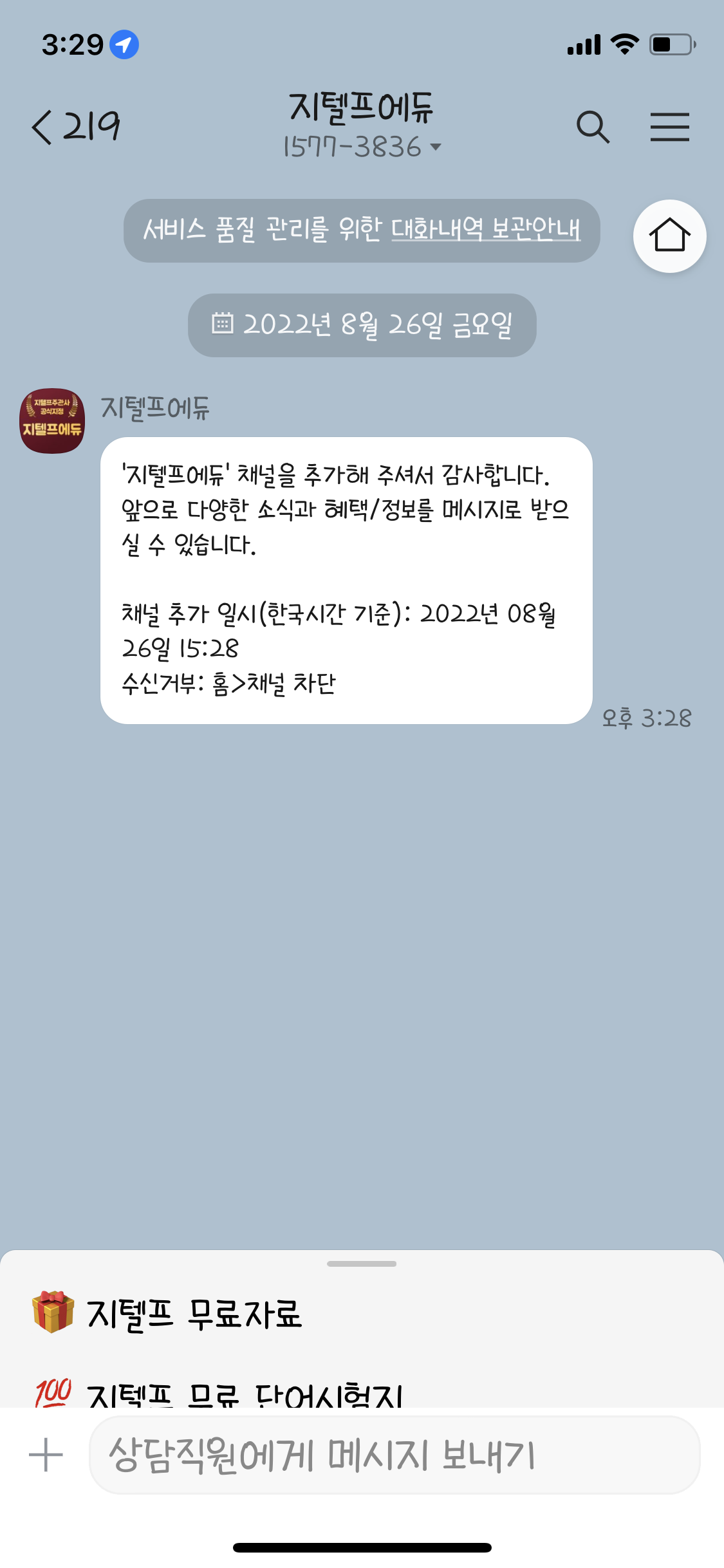The image size is (724, 1568).
Task: Open the plus attachment button
Action: (x=46, y=1455)
